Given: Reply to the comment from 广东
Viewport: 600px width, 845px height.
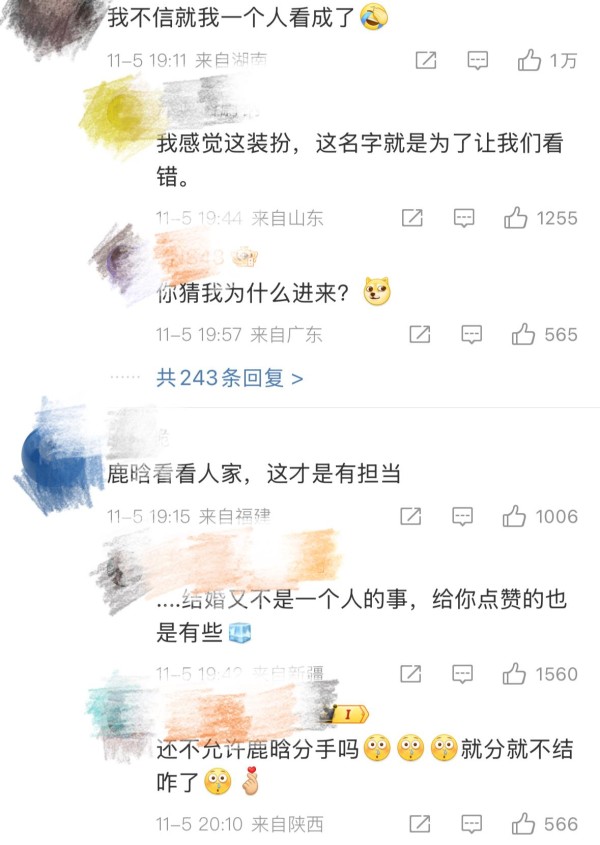Looking at the screenshot, I should [x=472, y=334].
